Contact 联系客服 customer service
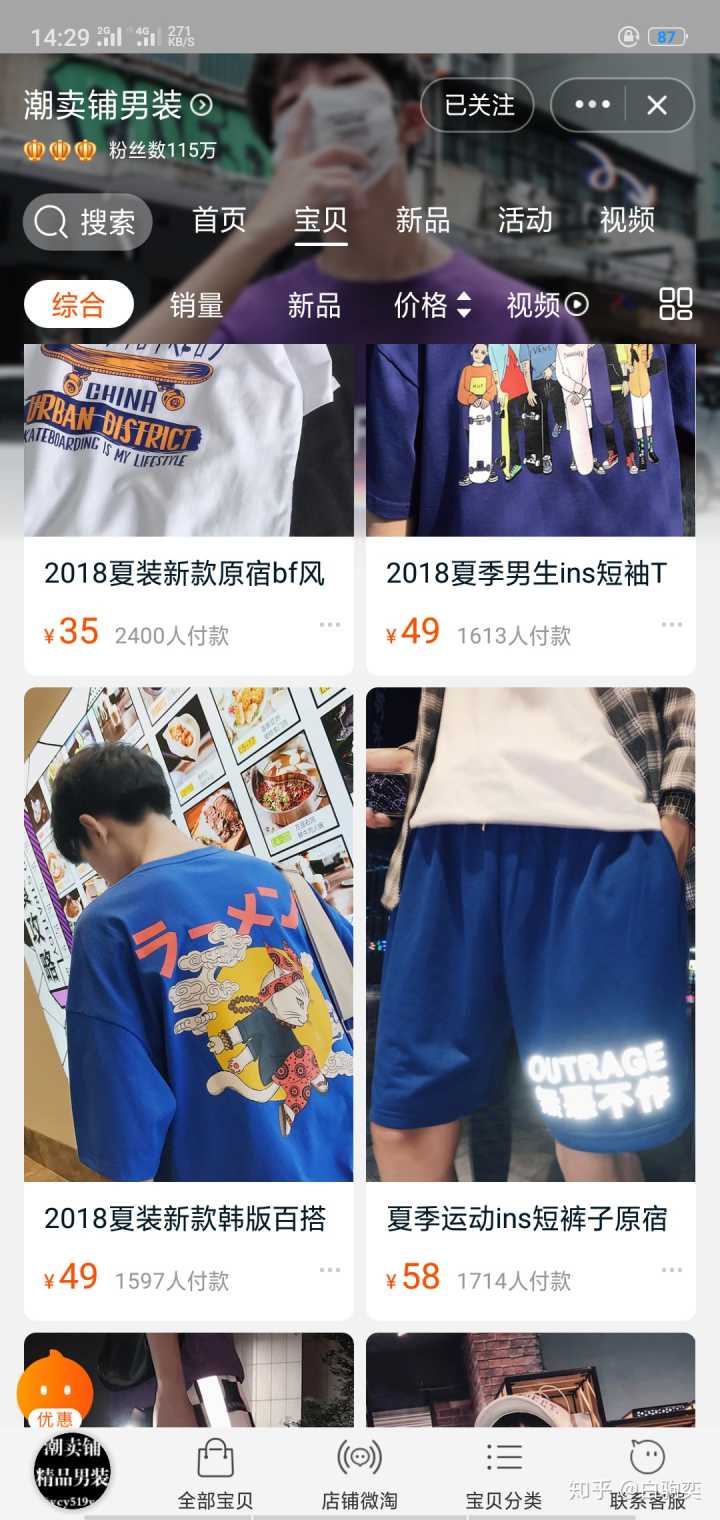This screenshot has width=720, height=1520. 647,1473
